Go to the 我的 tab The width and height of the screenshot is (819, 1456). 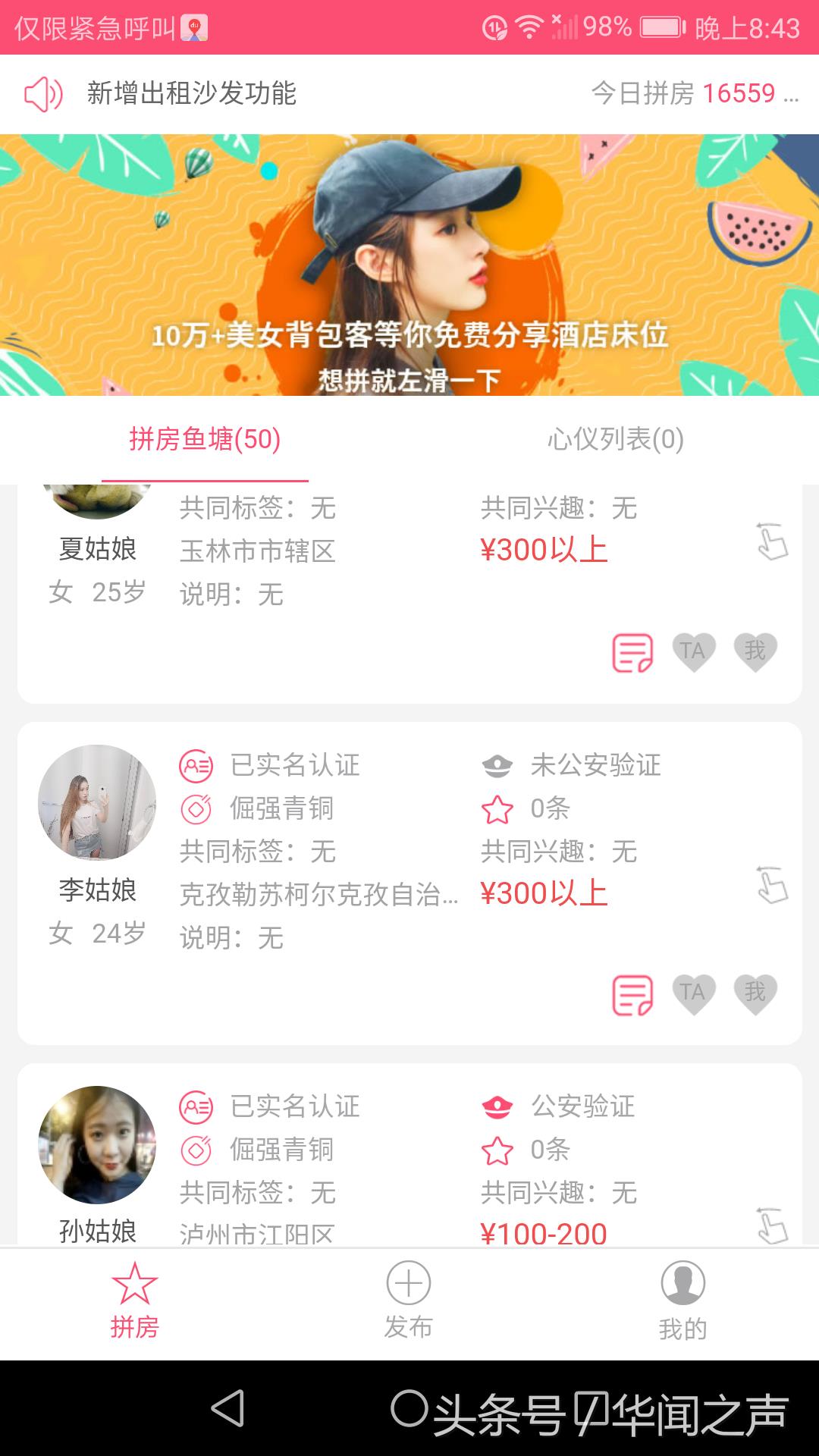click(682, 1301)
